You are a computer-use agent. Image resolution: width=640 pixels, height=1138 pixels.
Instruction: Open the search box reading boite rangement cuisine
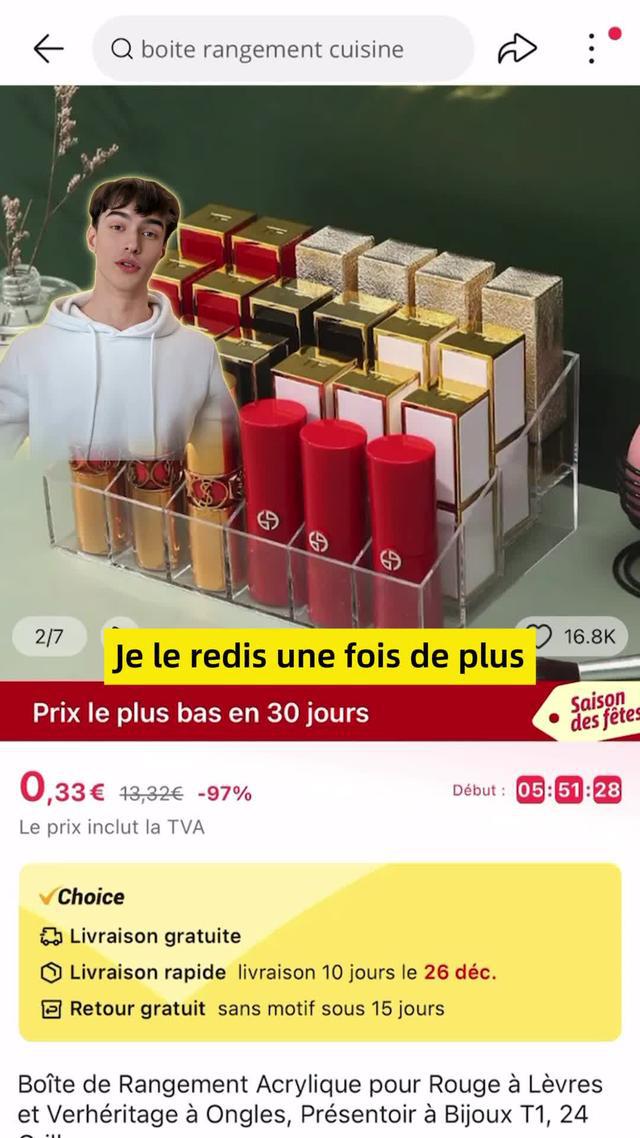pos(283,49)
